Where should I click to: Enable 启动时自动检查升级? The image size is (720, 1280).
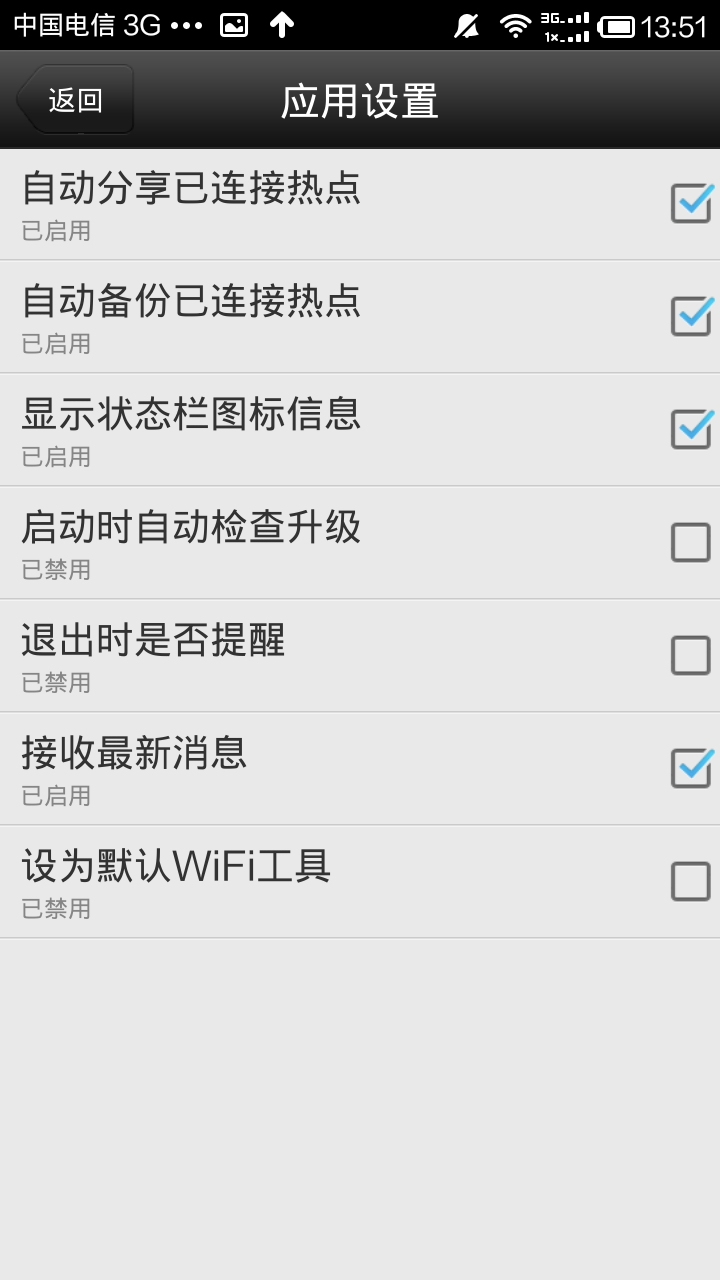690,543
